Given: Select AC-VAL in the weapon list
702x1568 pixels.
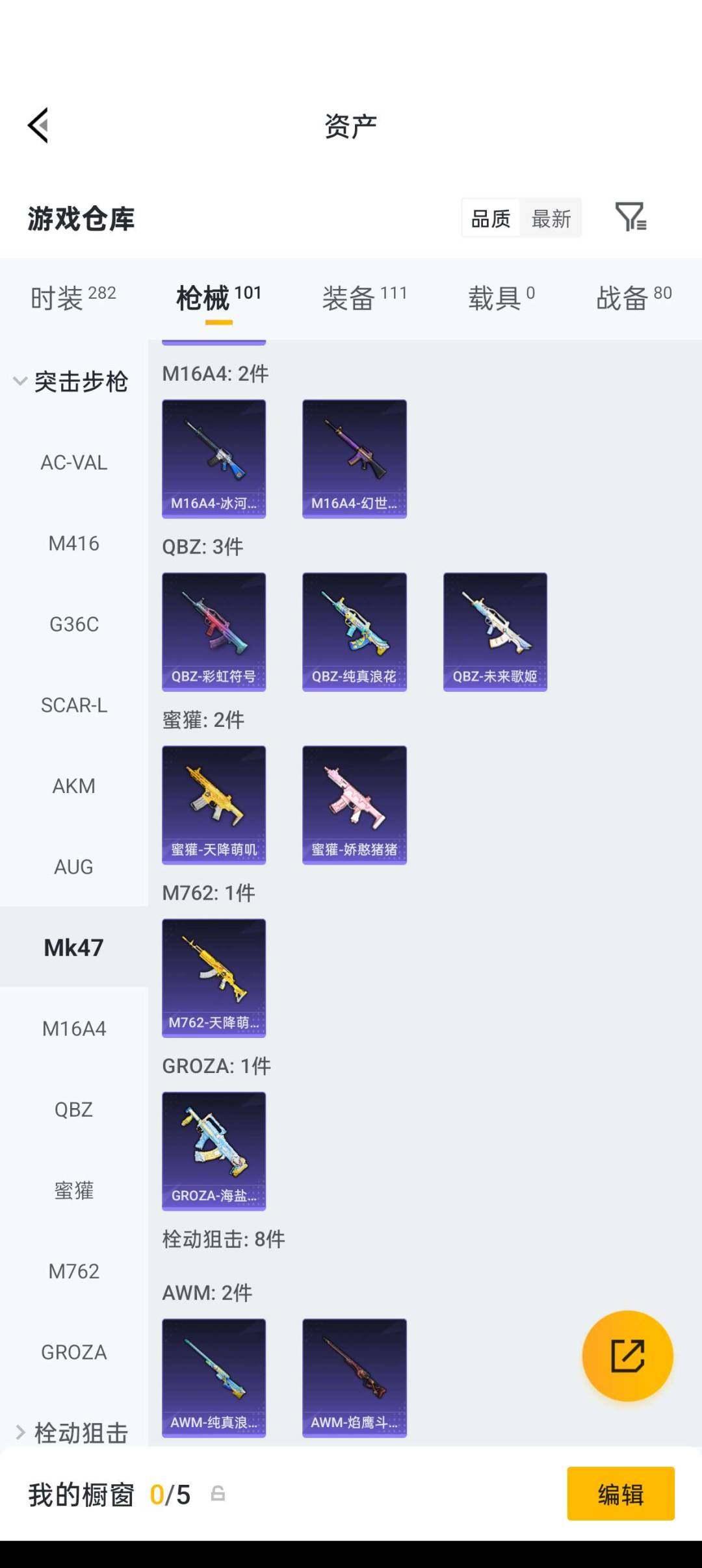Looking at the screenshot, I should coord(74,462).
